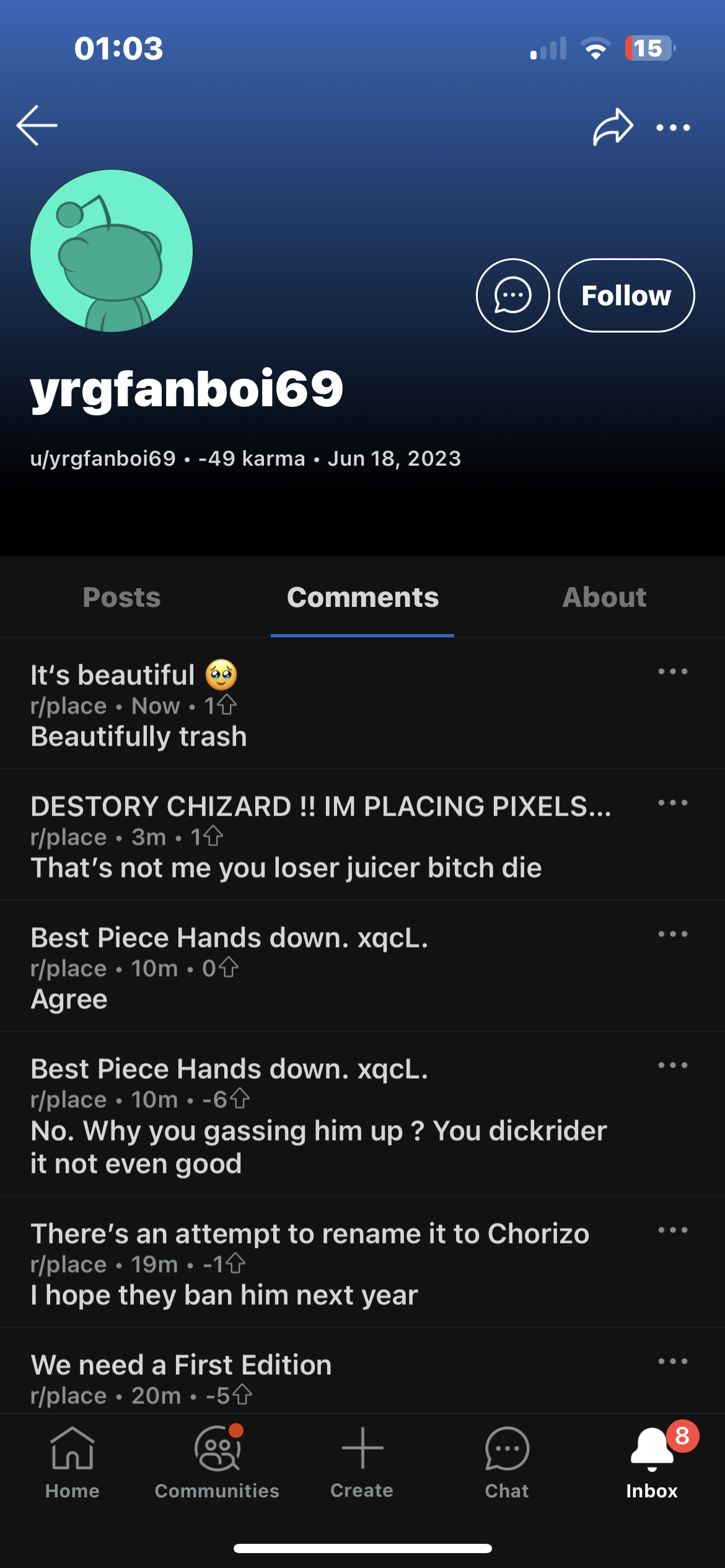Go to the Home tab
This screenshot has height=1568, width=725.
tap(72, 1461)
